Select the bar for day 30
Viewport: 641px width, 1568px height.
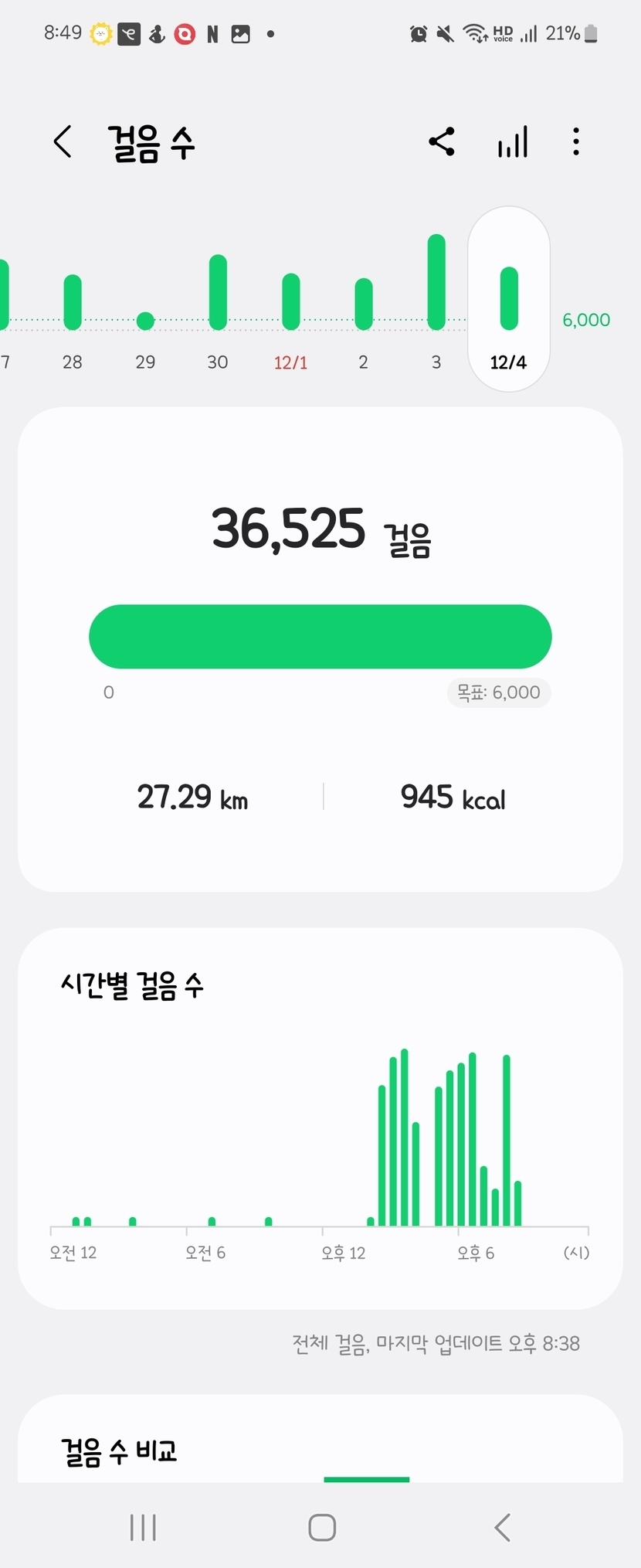point(218,292)
